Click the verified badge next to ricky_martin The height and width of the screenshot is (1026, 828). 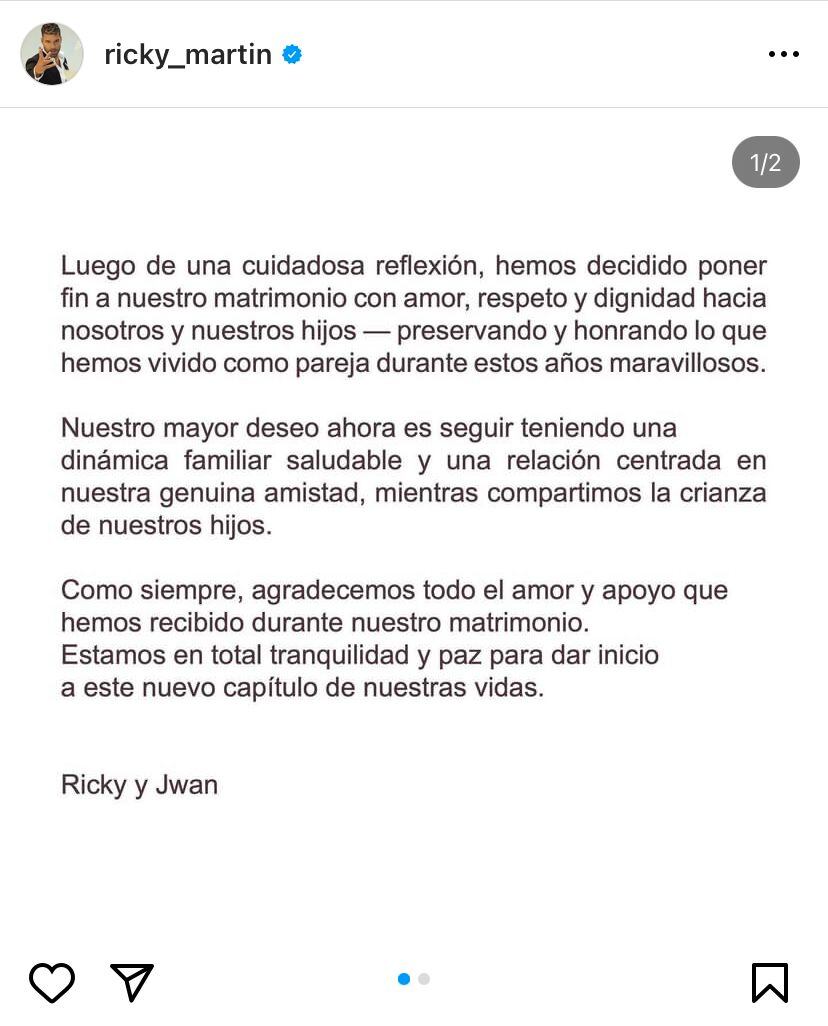pyautogui.click(x=290, y=55)
